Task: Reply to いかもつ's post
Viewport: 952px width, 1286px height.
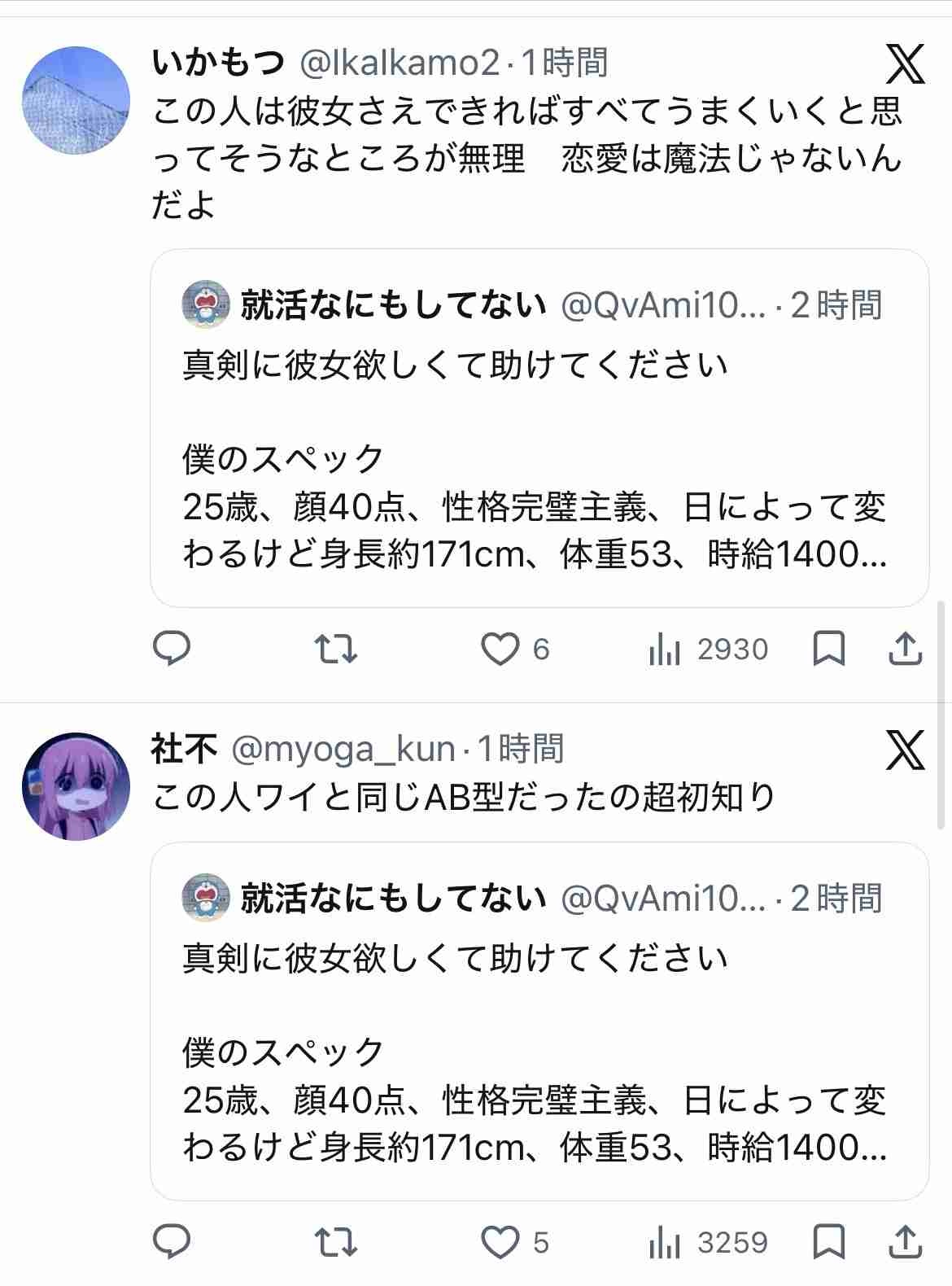Action: point(172,649)
